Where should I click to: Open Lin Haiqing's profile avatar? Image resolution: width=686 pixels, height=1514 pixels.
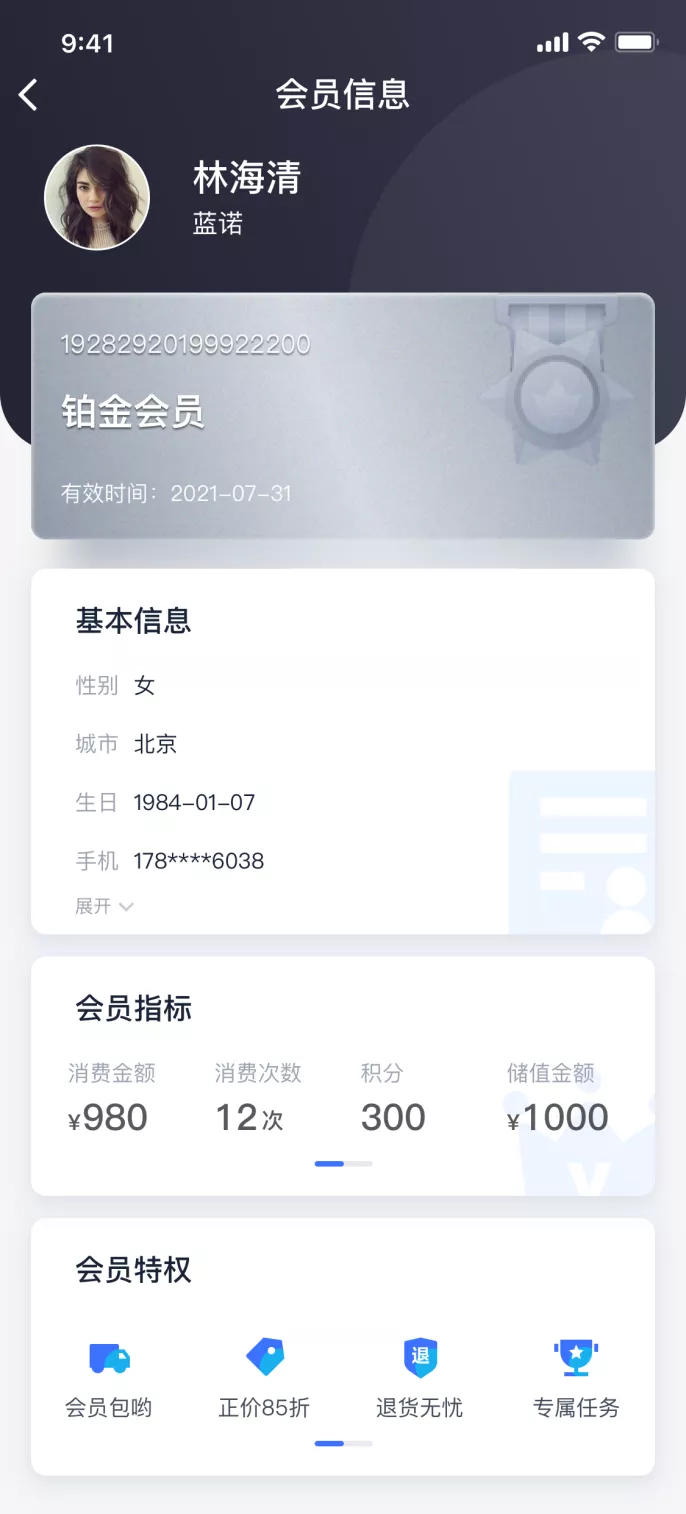[x=97, y=197]
